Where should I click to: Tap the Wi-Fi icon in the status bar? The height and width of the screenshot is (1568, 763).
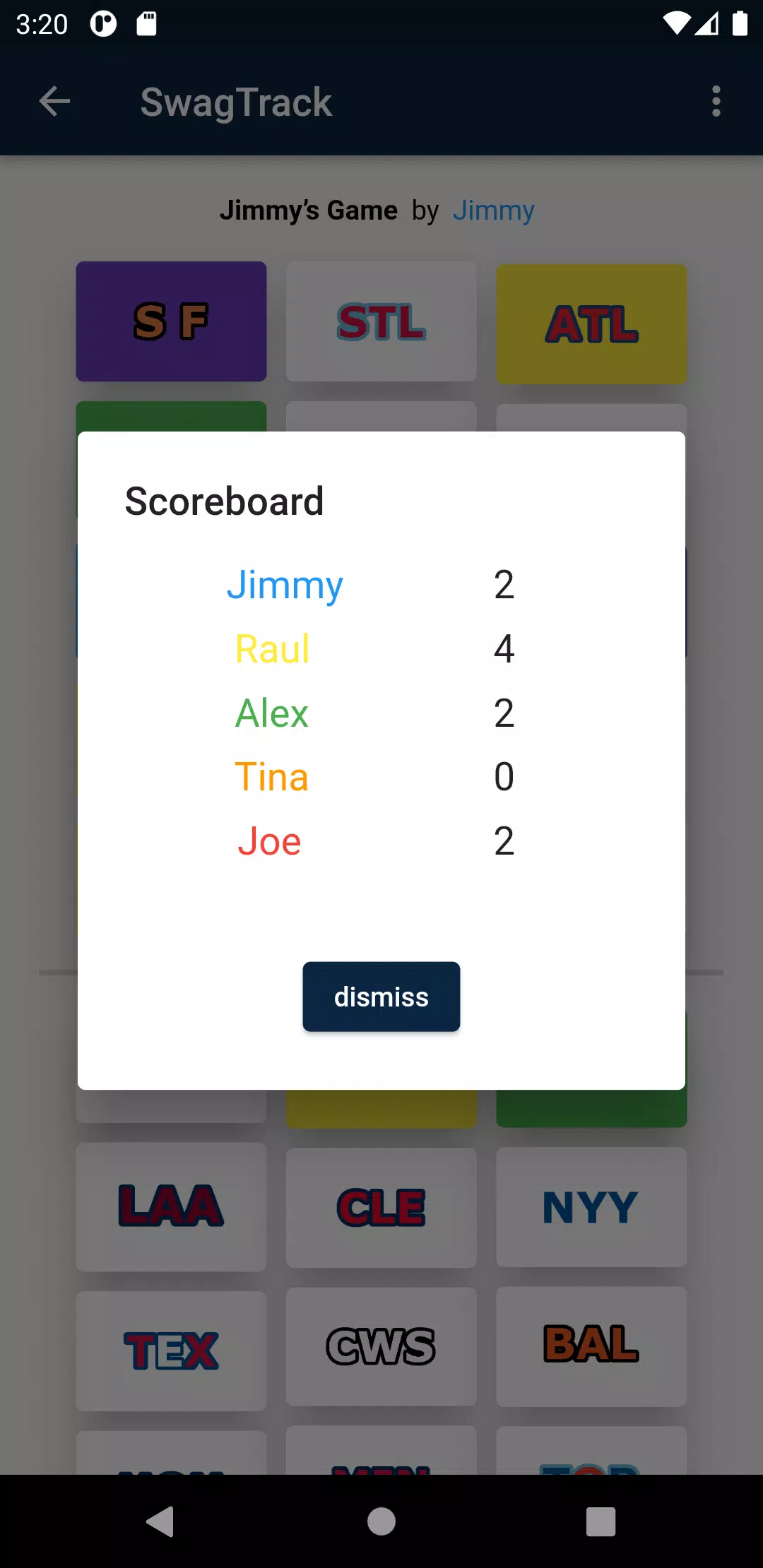point(676,23)
